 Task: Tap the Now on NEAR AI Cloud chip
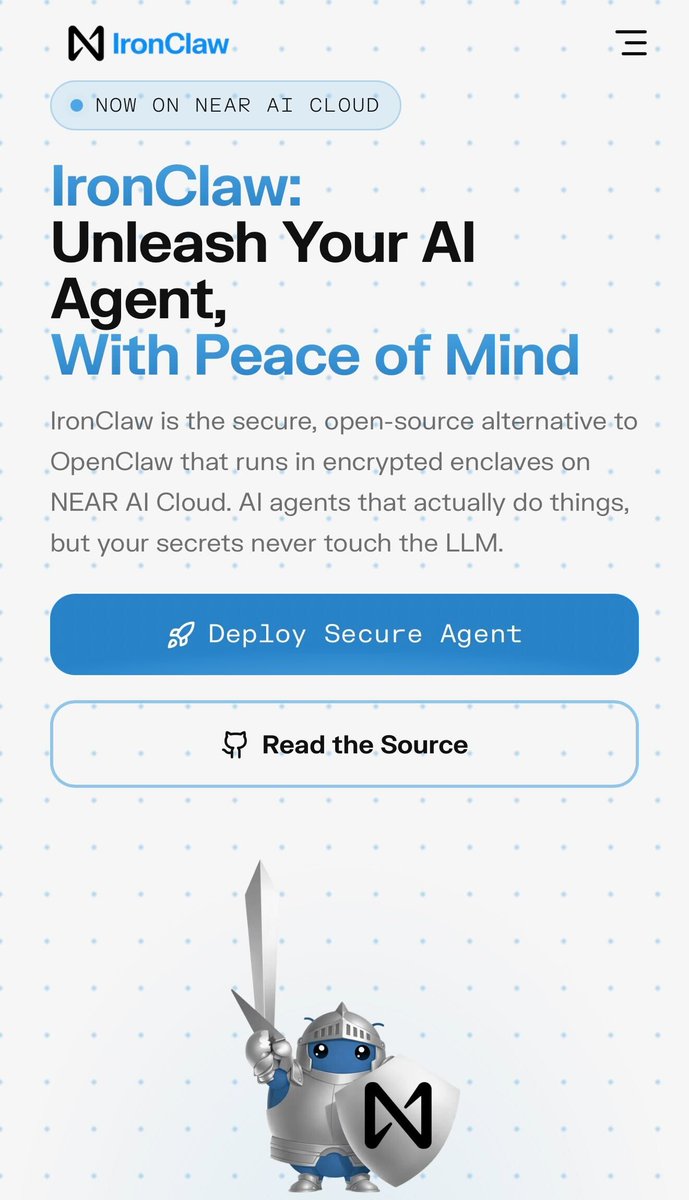(225, 105)
